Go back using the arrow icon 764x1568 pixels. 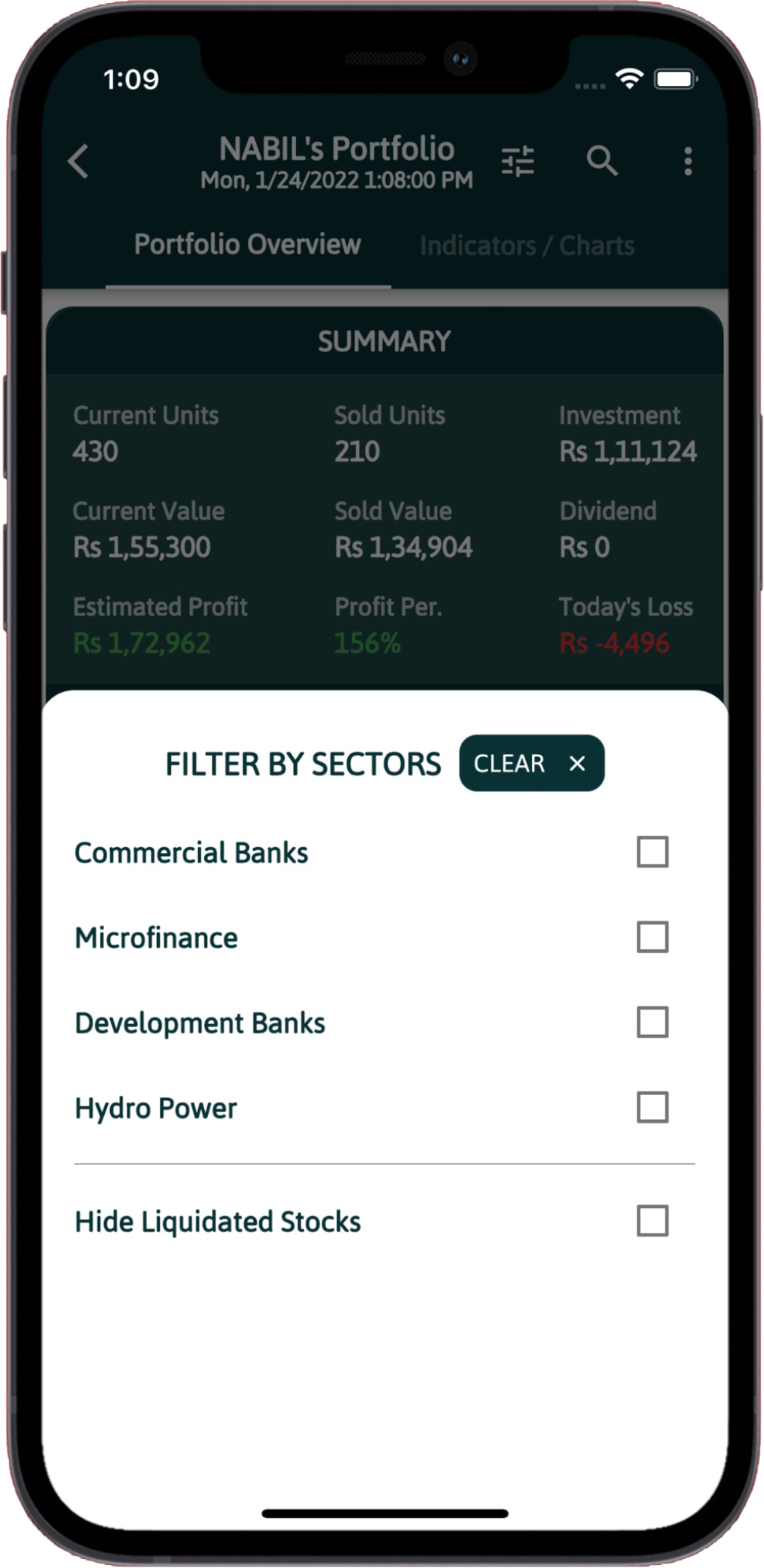pos(78,161)
